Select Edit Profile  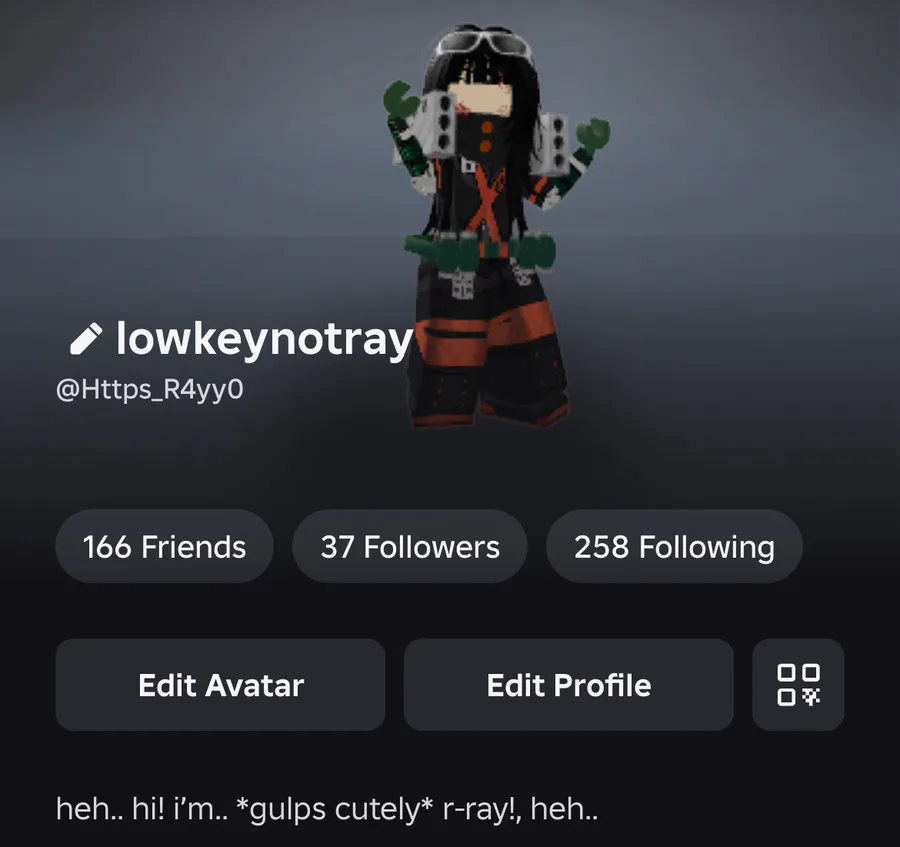coord(569,685)
